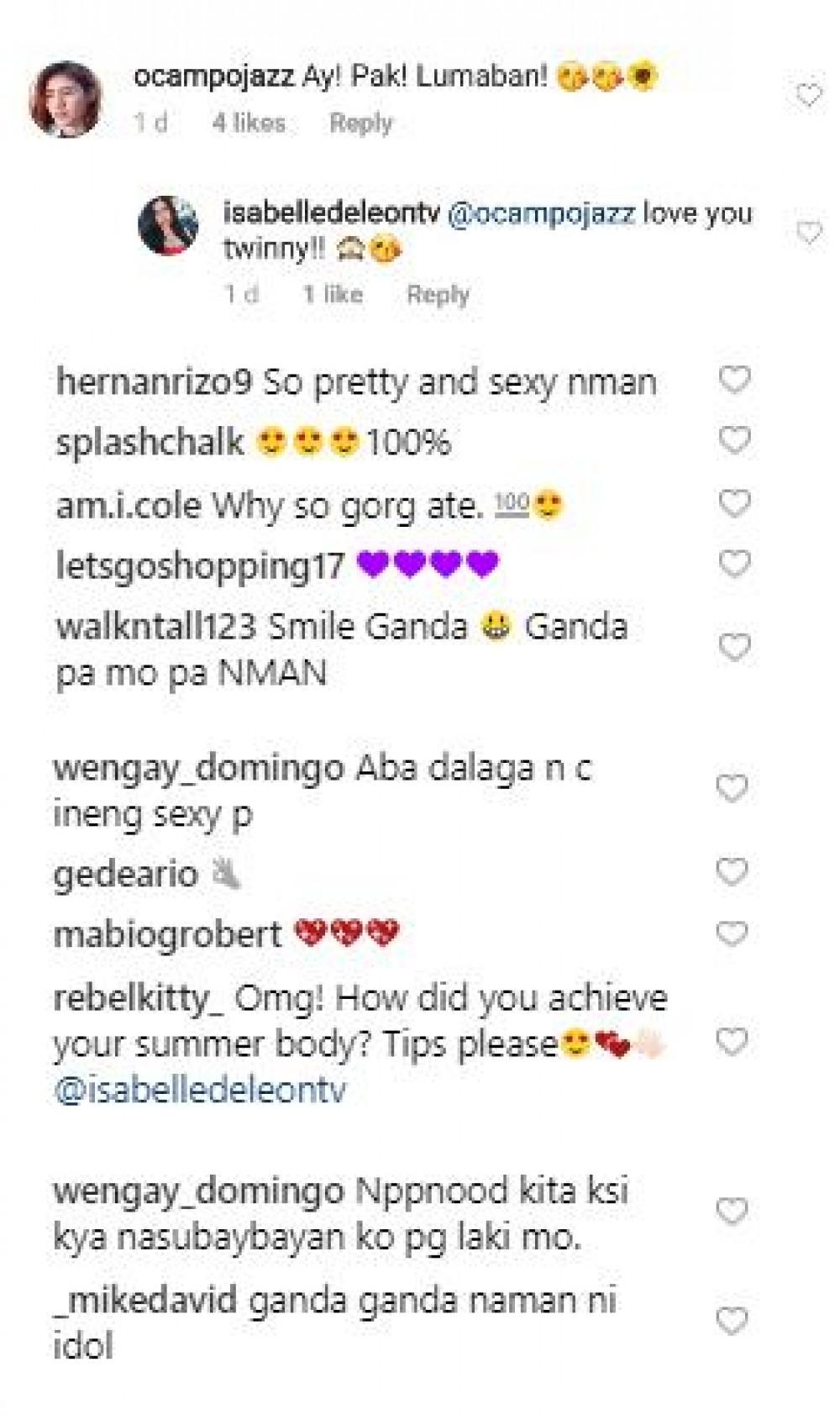Like gedeario's comment
Image resolution: width=840 pixels, height=1425 pixels.
pos(732,871)
